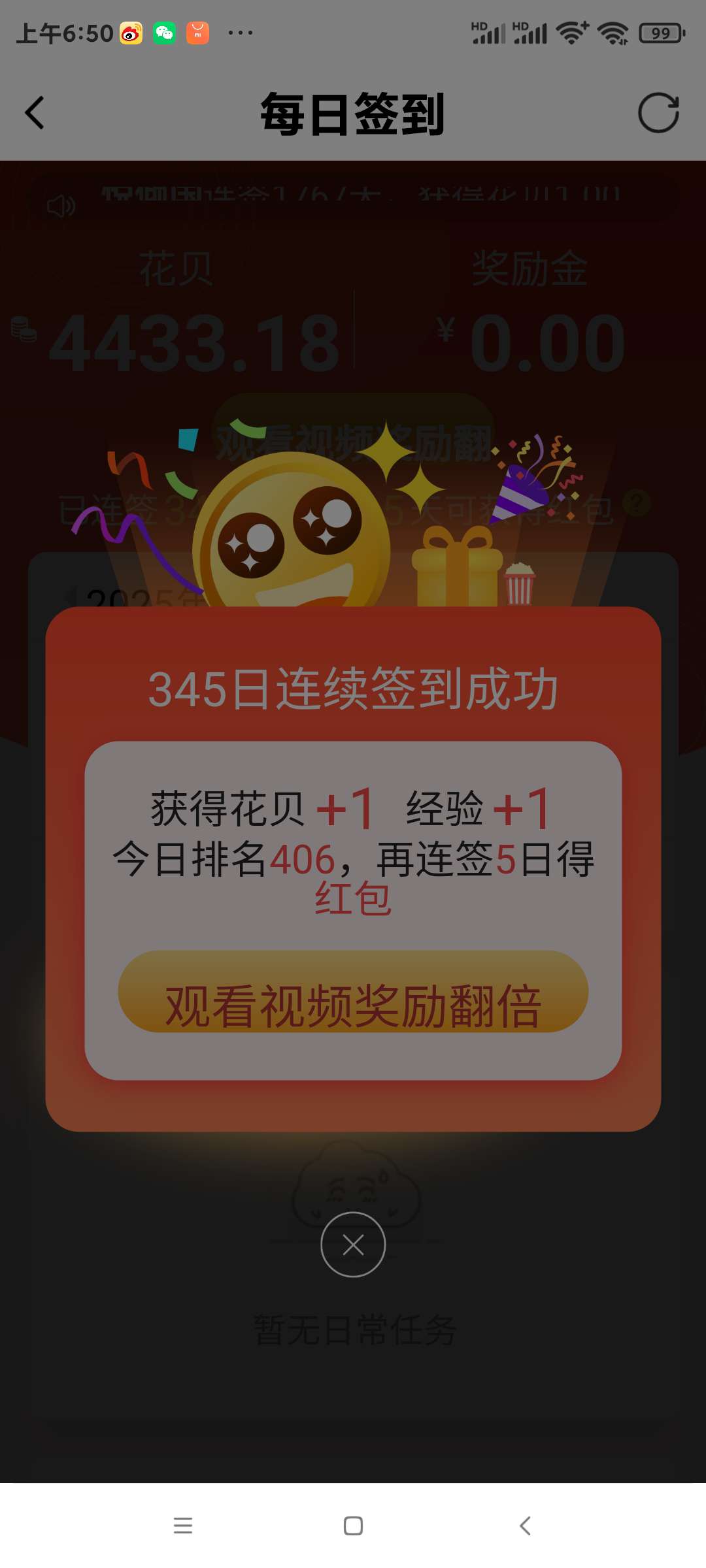Tap the system home button
This screenshot has width=706, height=1568.
353,1526
